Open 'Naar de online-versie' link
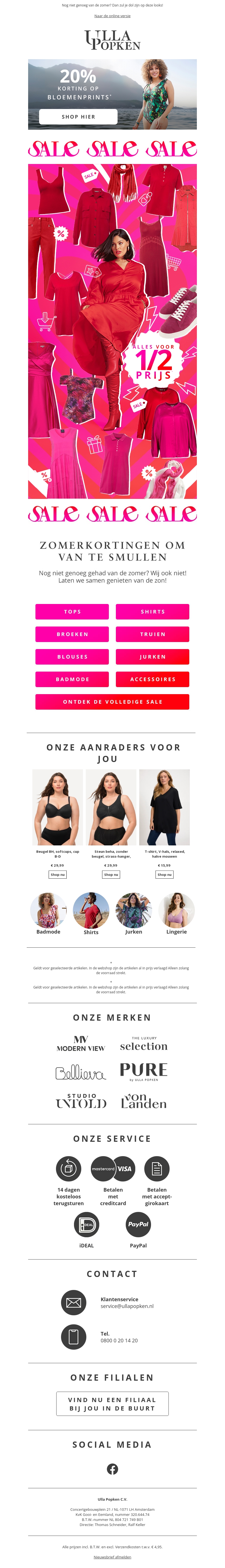 [112, 16]
